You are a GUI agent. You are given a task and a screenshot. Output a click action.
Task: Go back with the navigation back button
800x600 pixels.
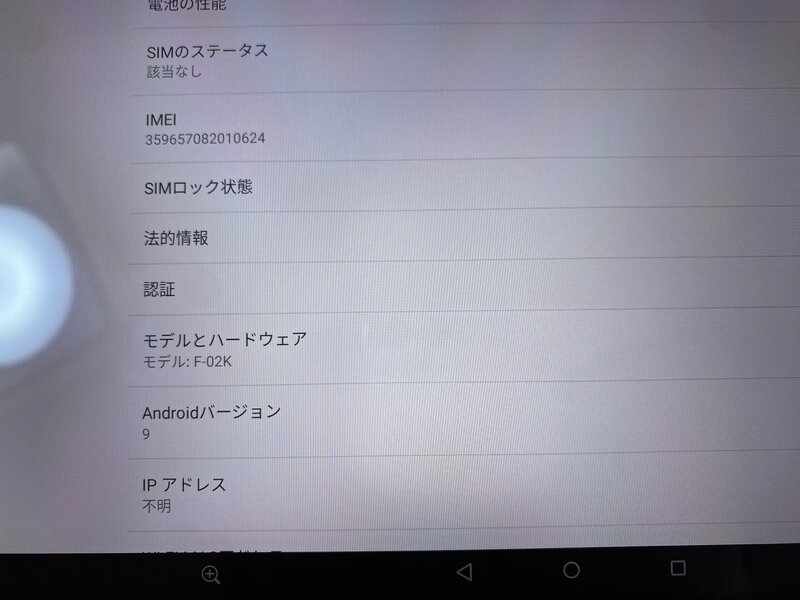[463, 571]
